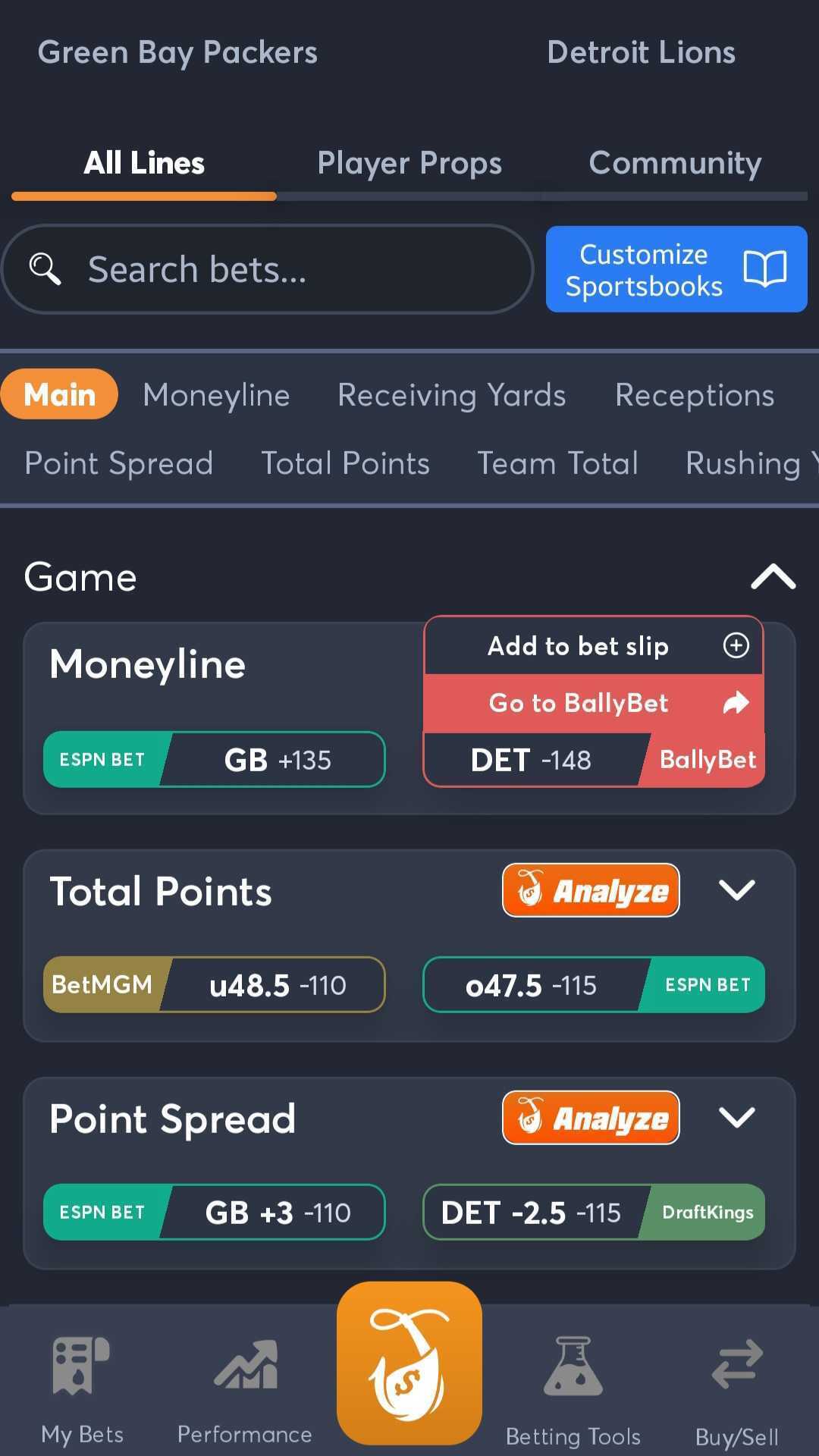Image resolution: width=819 pixels, height=1456 pixels.
Task: Expand the Total Points card
Action: pos(736,890)
